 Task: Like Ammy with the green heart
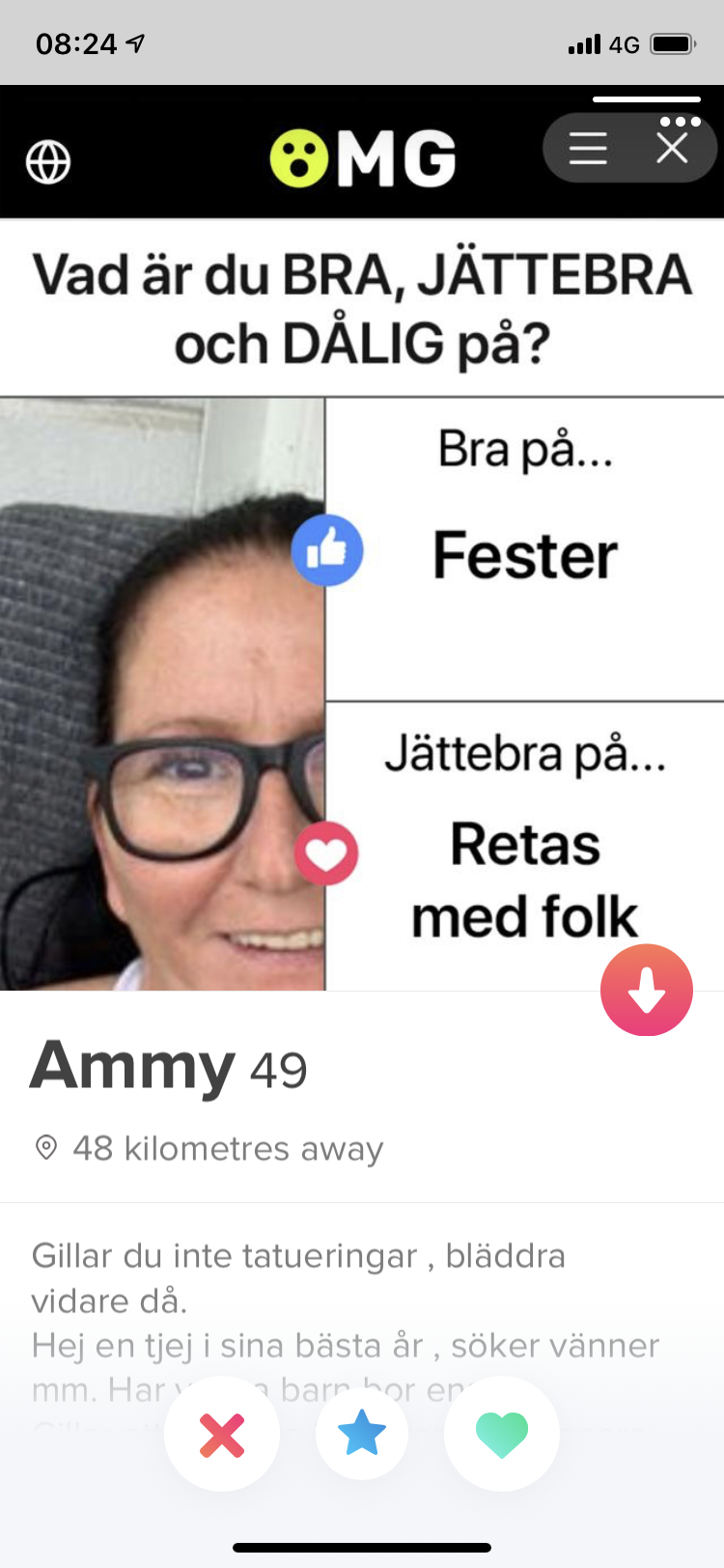point(502,1434)
